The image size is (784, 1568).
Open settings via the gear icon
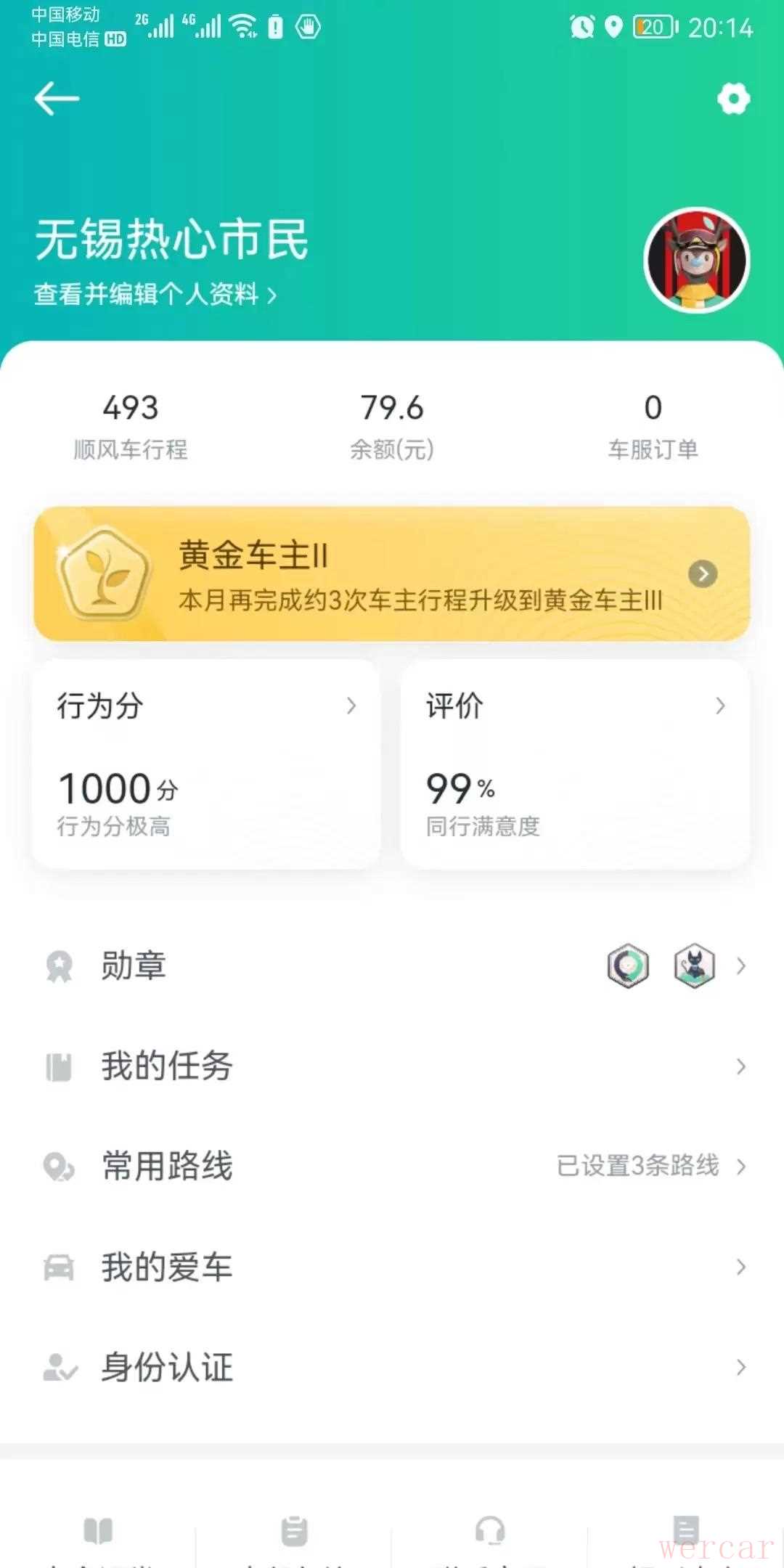[733, 99]
